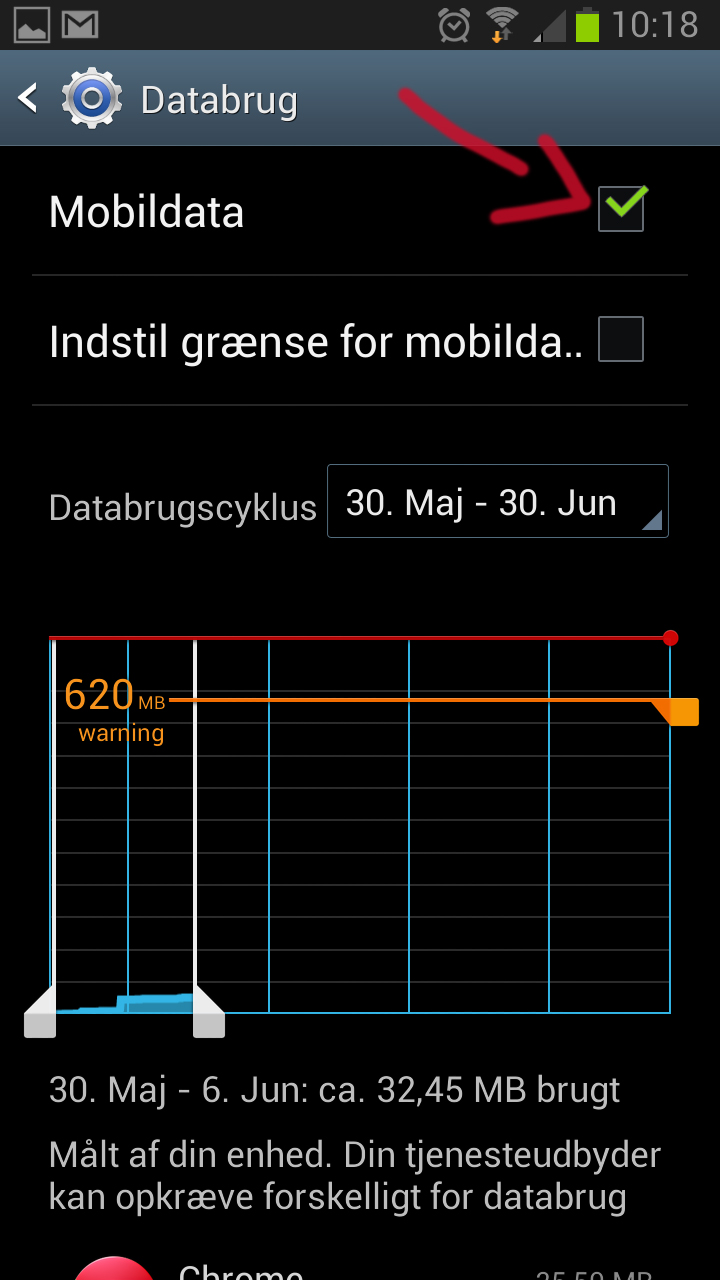Uncheck the Mobildata checkbox
The width and height of the screenshot is (720, 1280).
pyautogui.click(x=621, y=209)
